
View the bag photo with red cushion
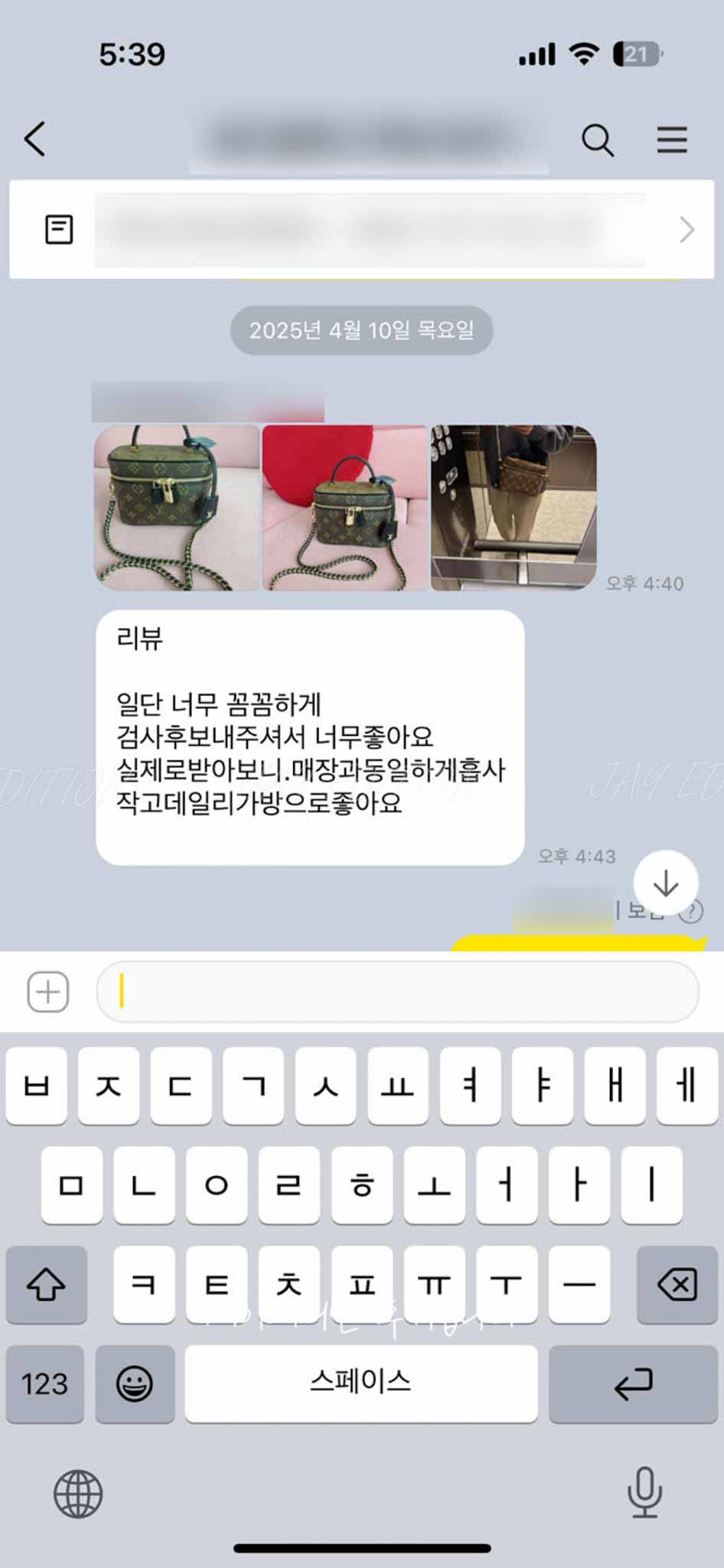(x=344, y=508)
